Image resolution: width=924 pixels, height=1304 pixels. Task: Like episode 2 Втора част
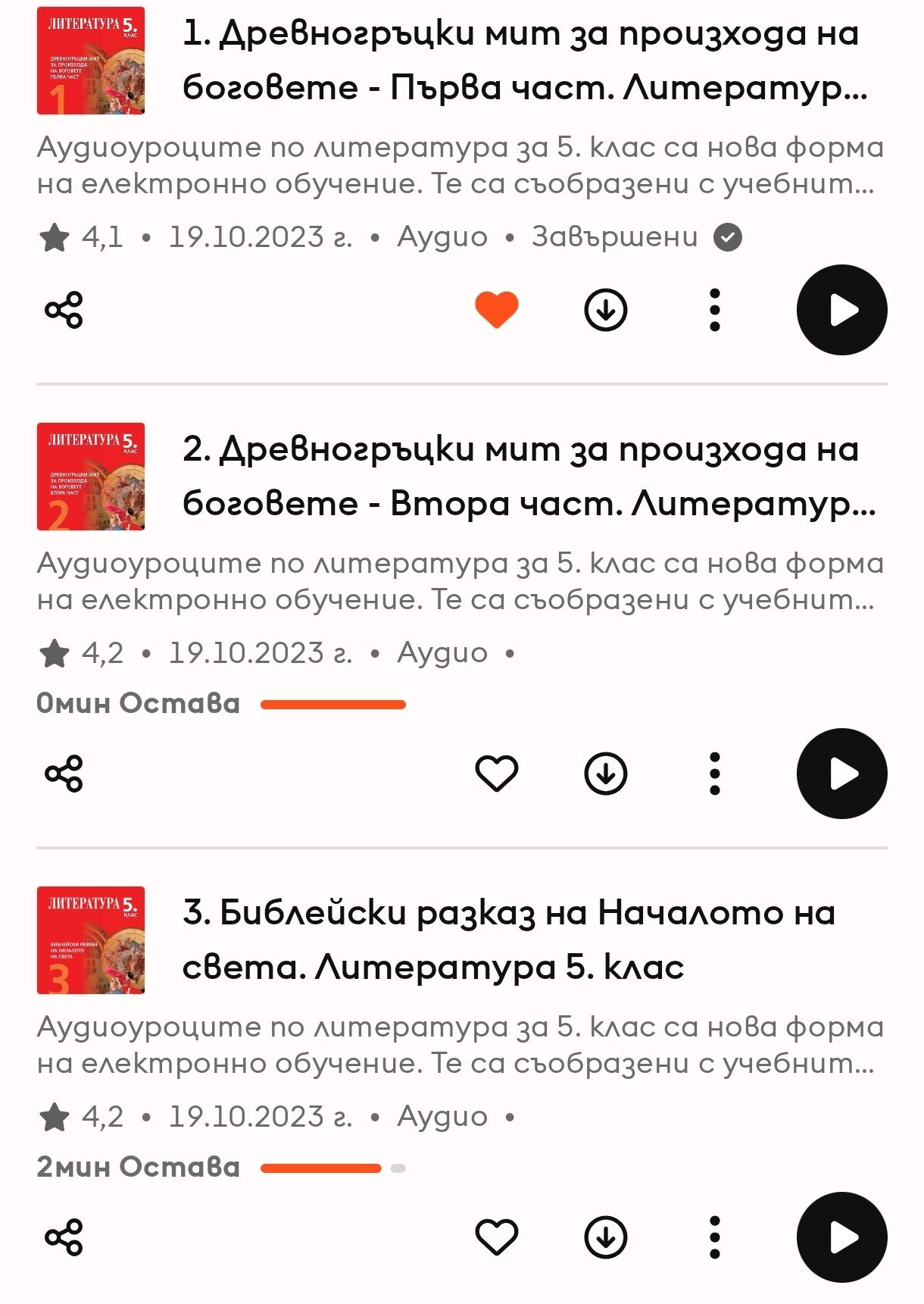coord(497,774)
